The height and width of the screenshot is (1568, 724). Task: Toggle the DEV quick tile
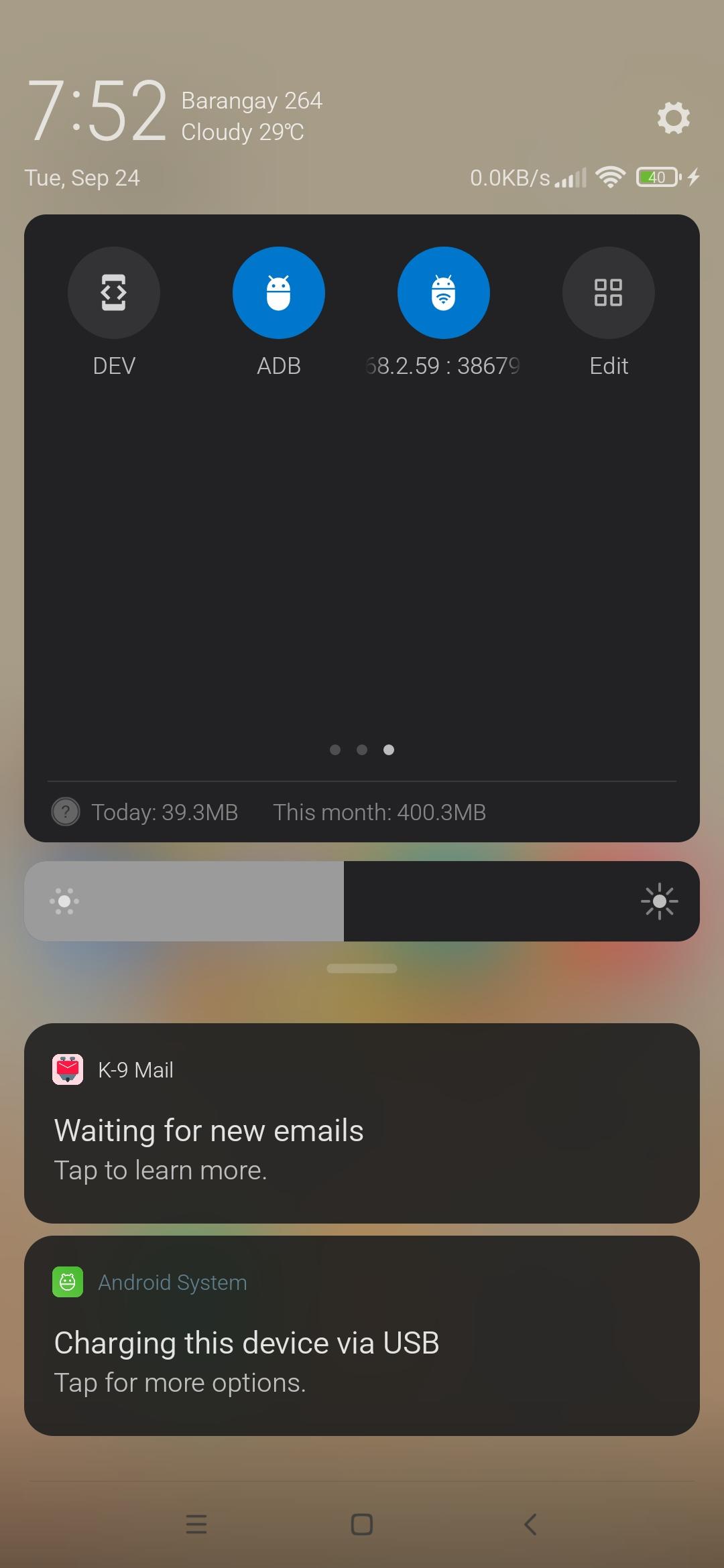(114, 293)
